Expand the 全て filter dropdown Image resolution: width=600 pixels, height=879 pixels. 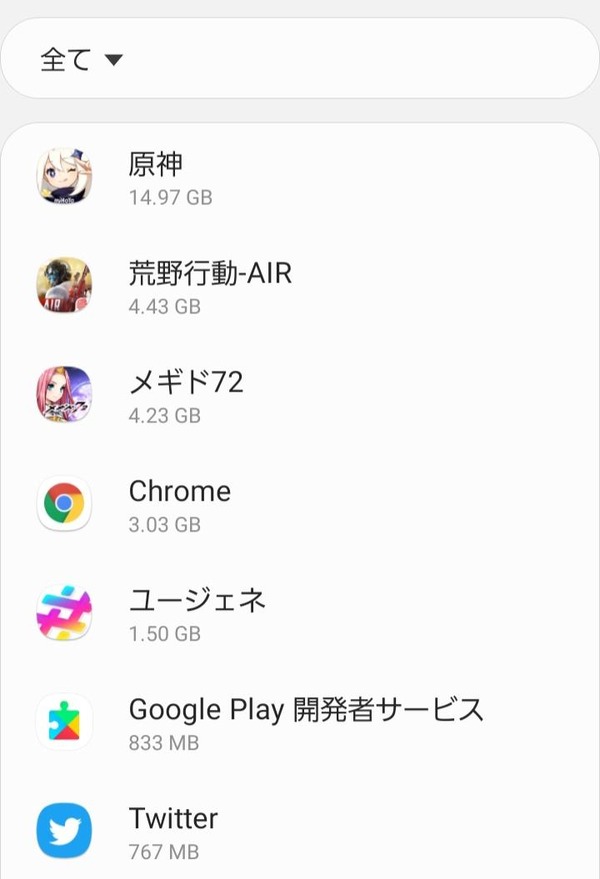tap(82, 60)
